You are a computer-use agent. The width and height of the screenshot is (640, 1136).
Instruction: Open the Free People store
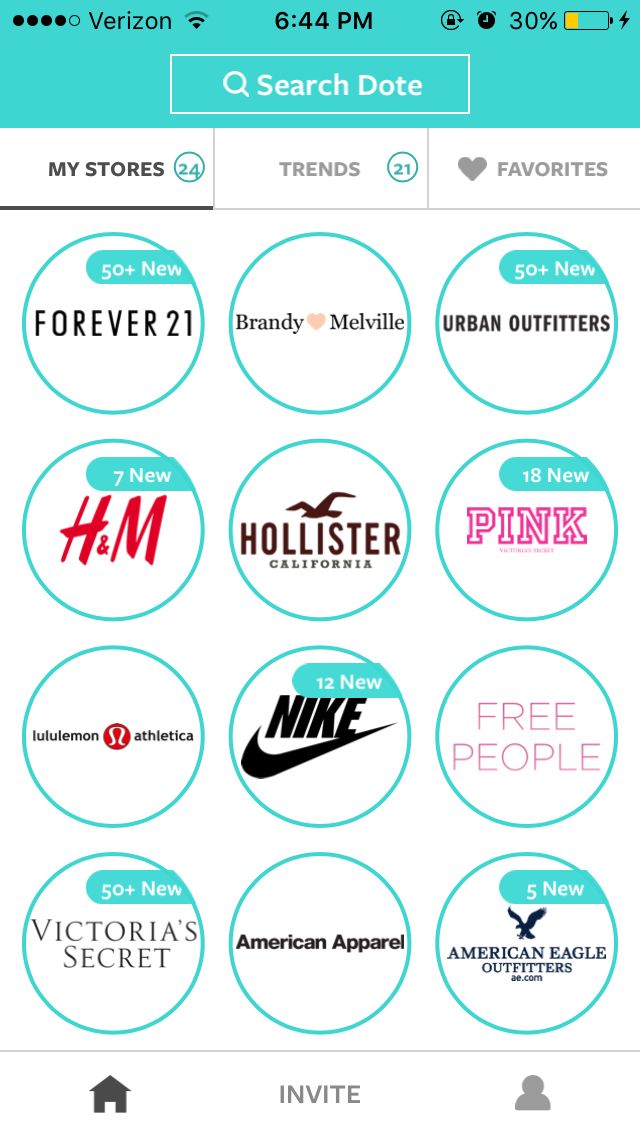coord(527,736)
